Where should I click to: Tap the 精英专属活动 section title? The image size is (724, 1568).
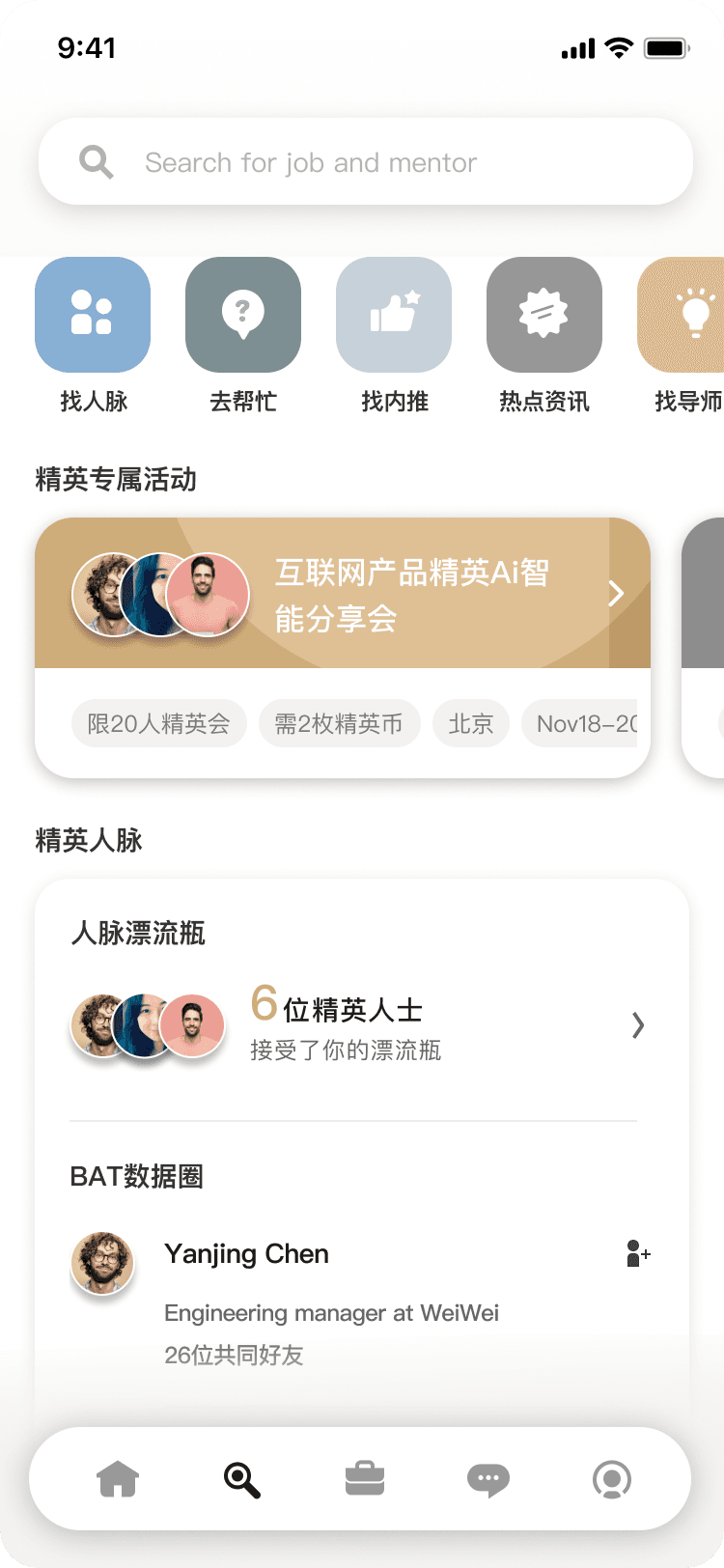tap(113, 480)
